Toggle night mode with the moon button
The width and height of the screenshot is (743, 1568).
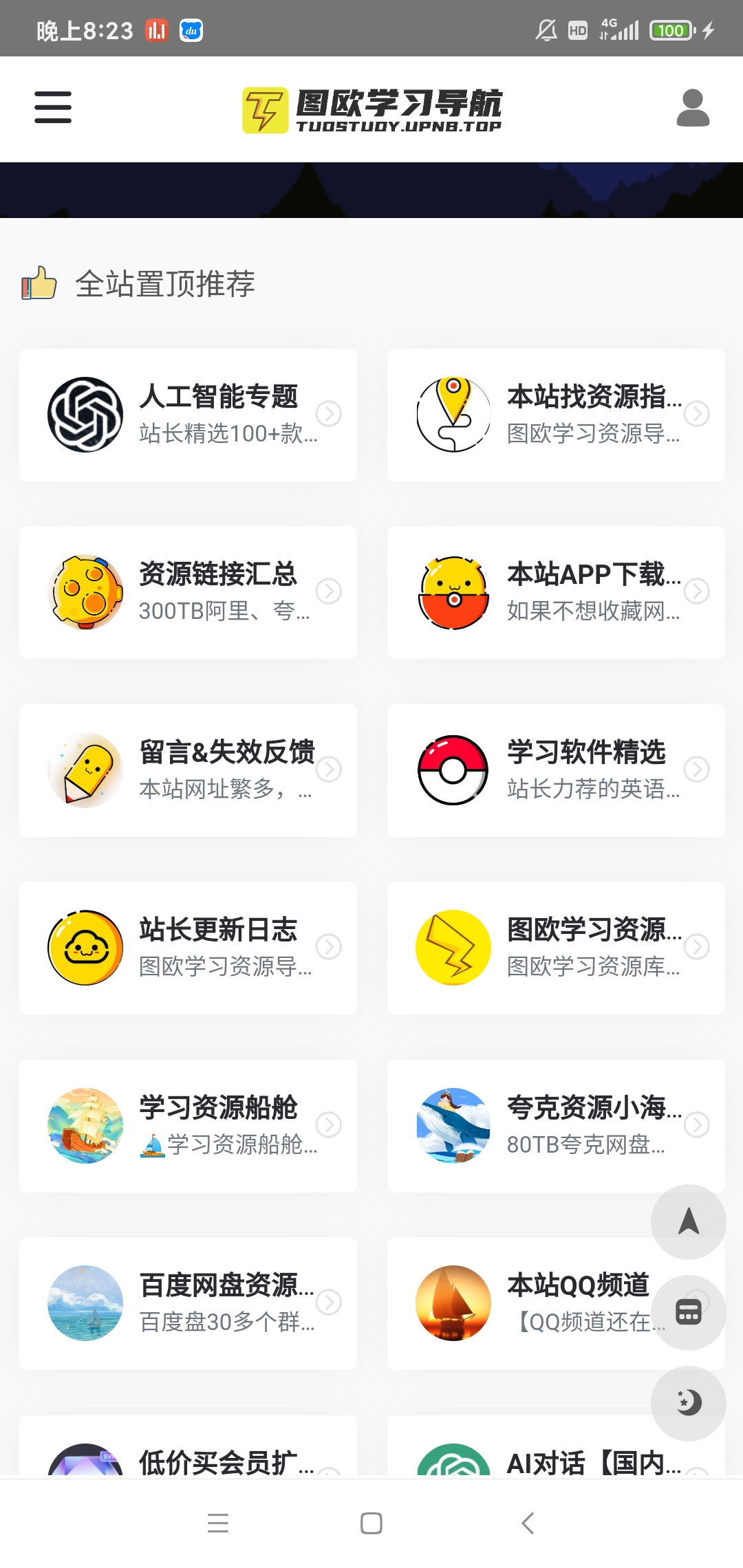[x=688, y=1403]
